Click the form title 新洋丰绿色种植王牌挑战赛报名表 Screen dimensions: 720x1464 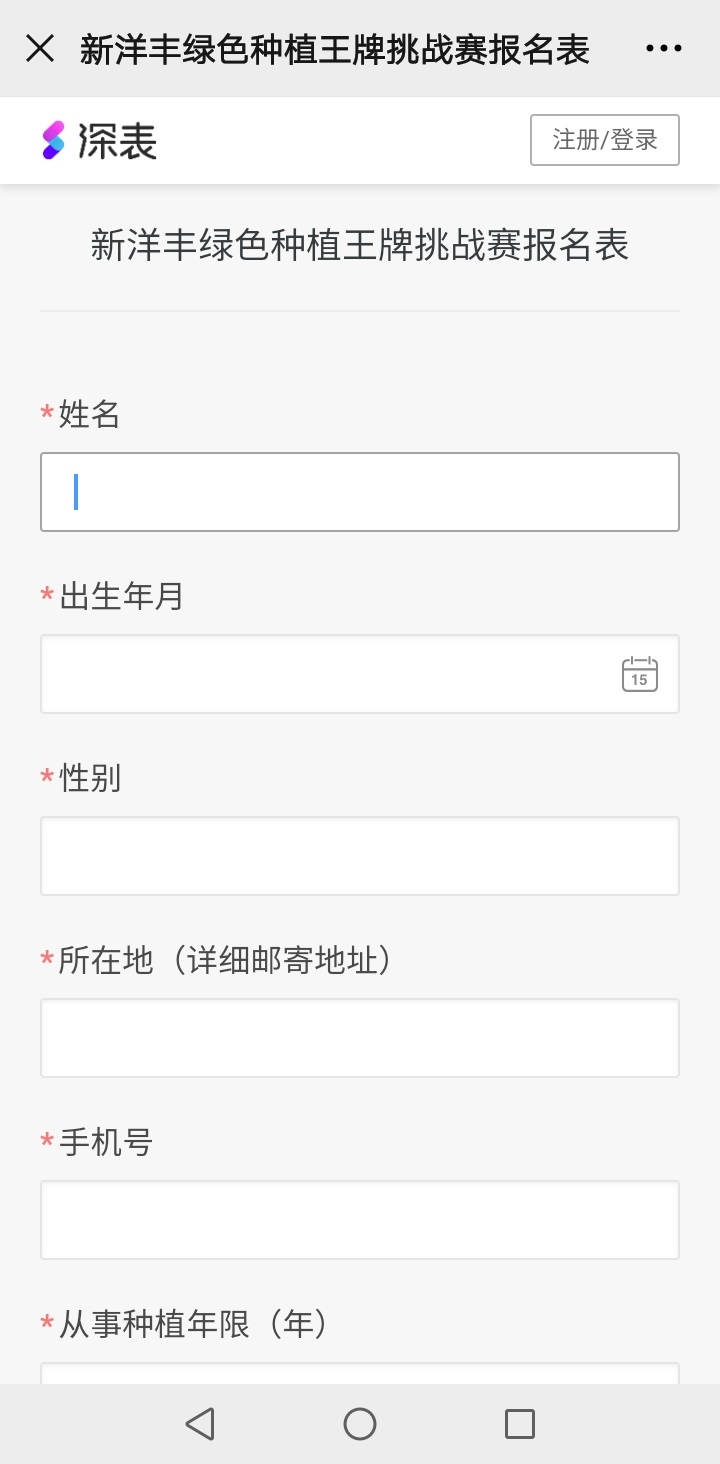pyautogui.click(x=360, y=245)
